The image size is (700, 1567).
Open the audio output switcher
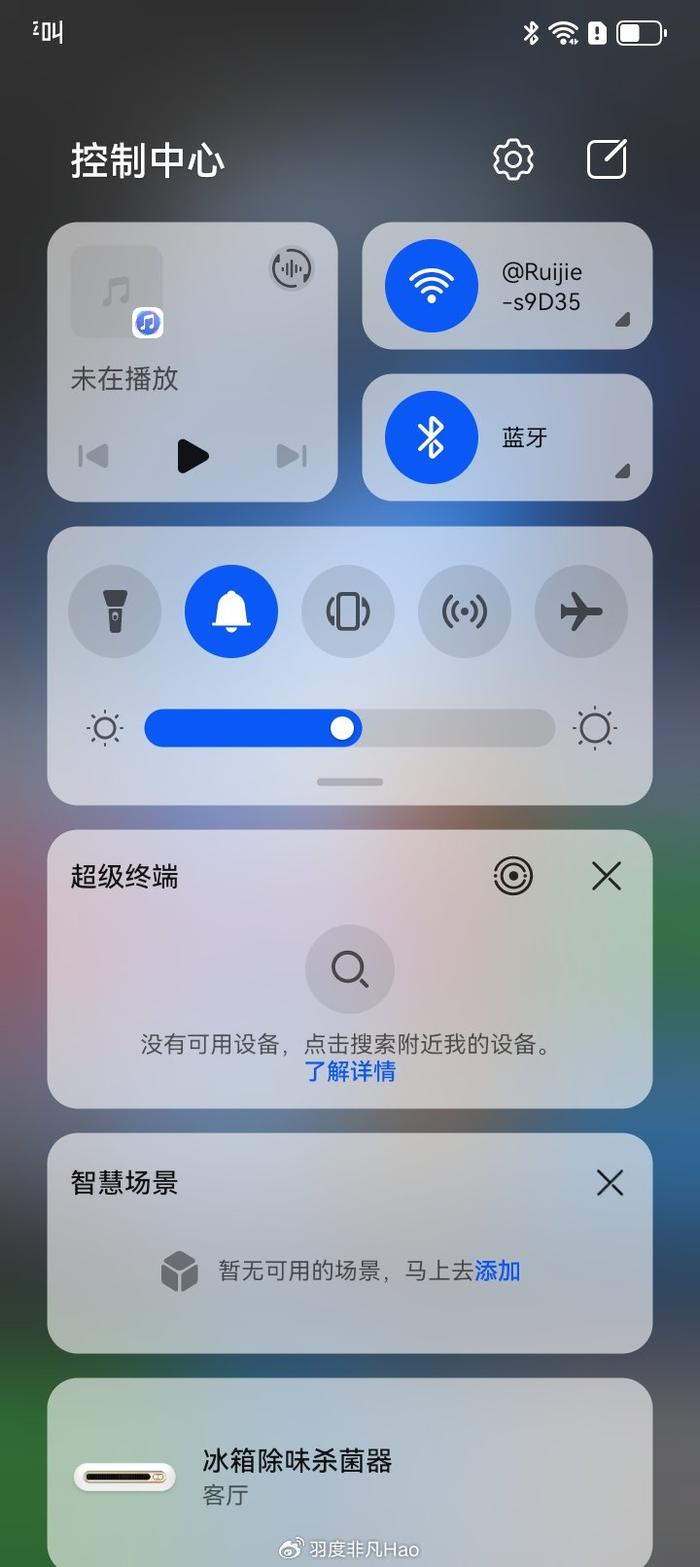(x=291, y=268)
